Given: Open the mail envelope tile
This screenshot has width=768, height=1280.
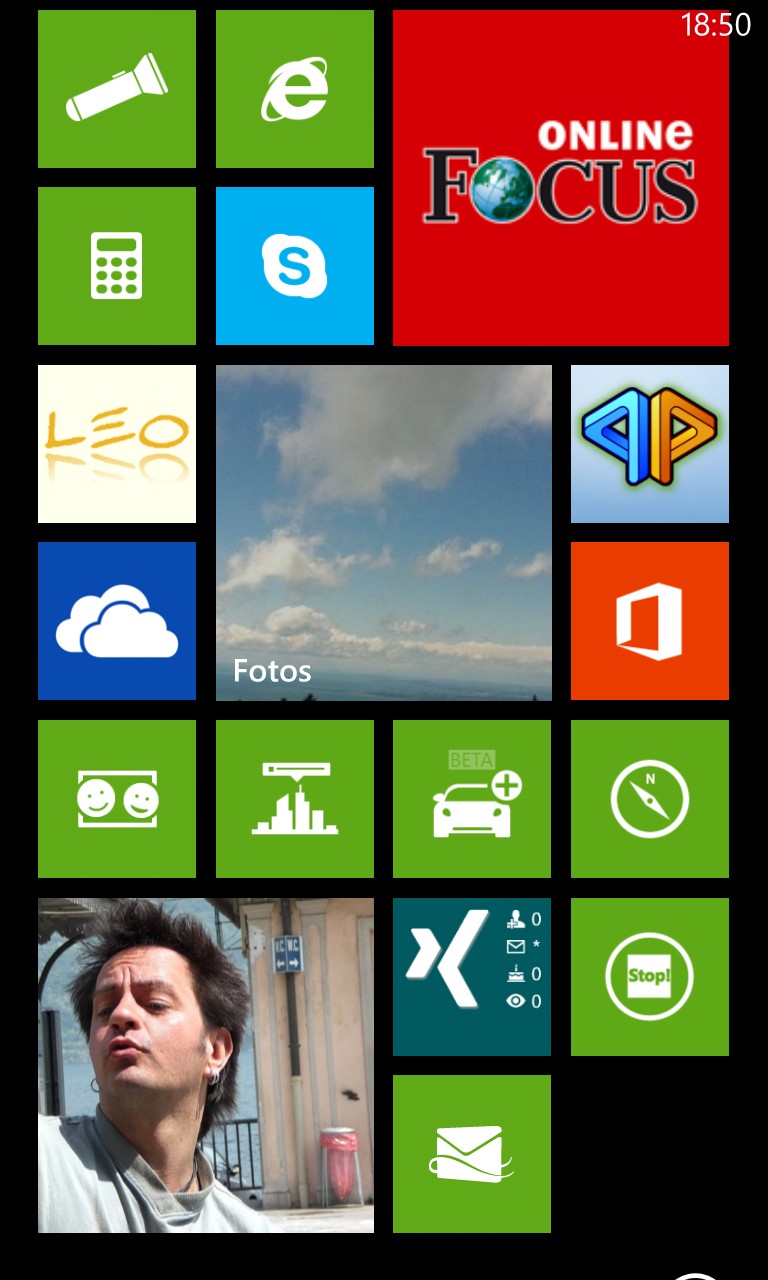Looking at the screenshot, I should pos(472,1154).
